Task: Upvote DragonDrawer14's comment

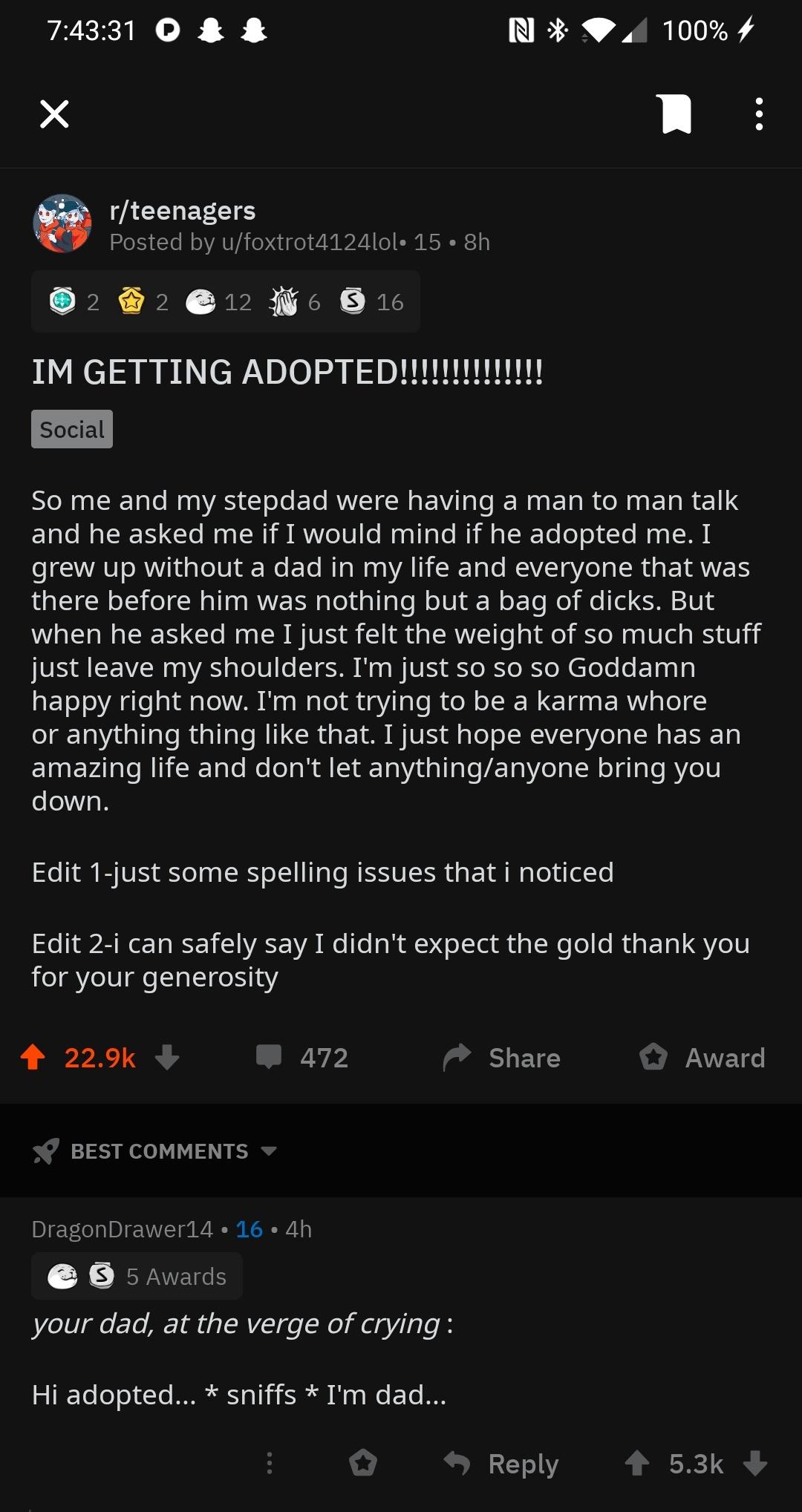Action: point(637,1463)
